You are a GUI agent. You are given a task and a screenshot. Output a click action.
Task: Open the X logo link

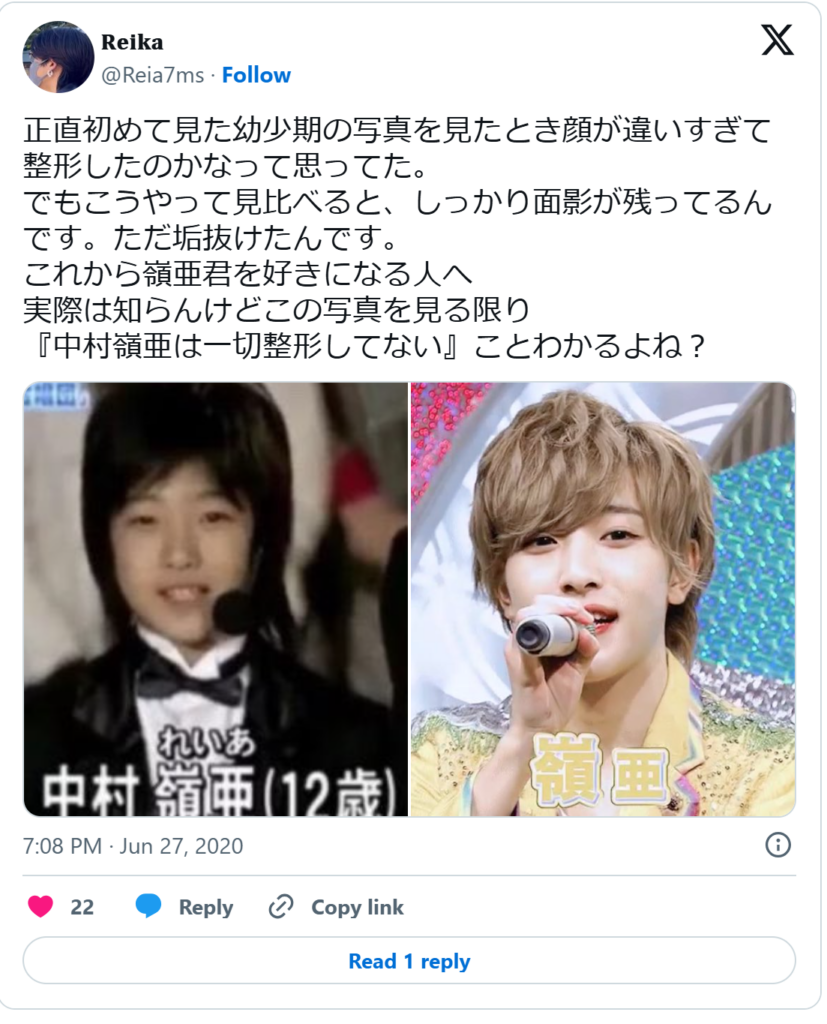tap(776, 39)
